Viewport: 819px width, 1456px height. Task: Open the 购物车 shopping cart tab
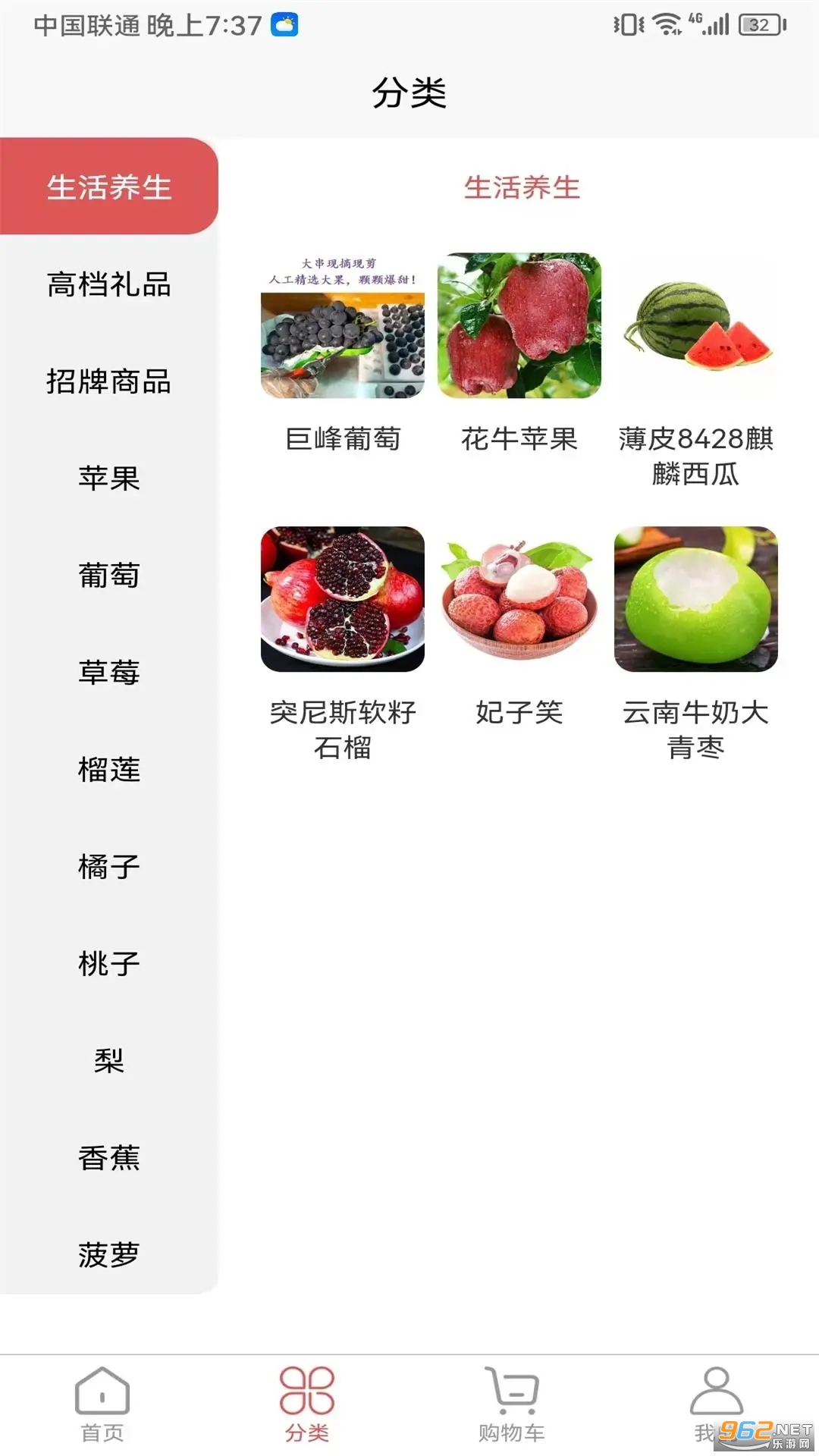click(x=512, y=1404)
